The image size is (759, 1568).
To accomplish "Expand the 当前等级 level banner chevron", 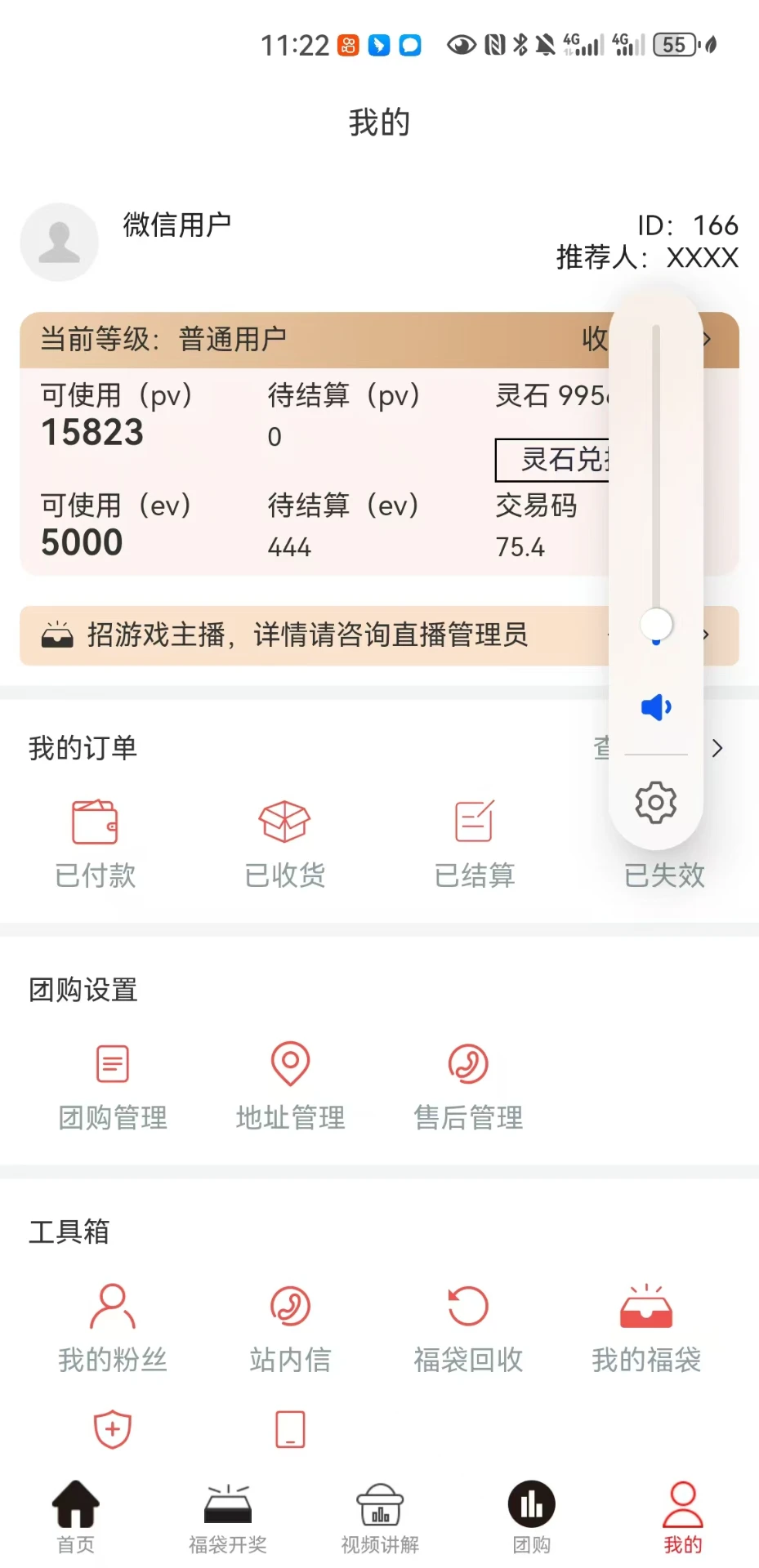I will [x=706, y=340].
